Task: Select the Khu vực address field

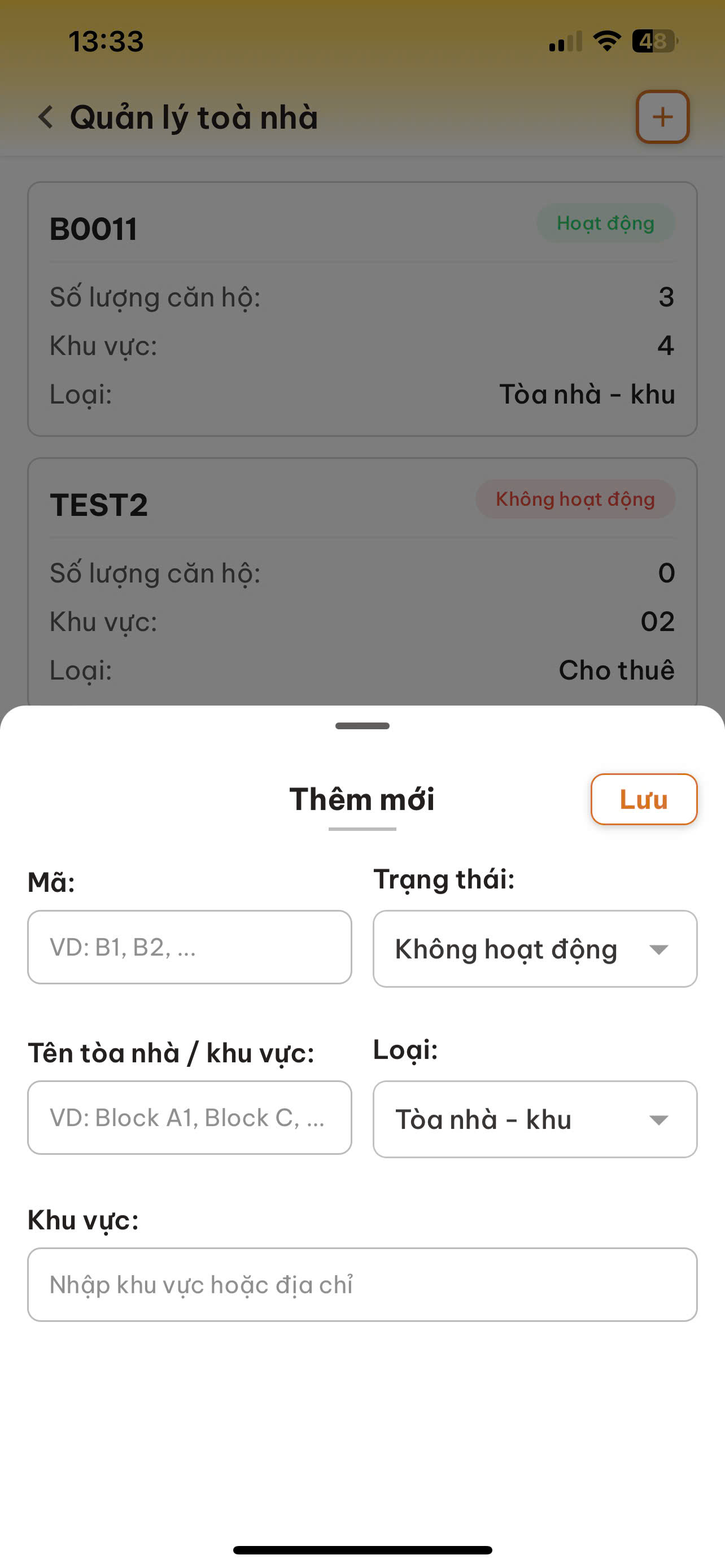Action: (362, 1284)
